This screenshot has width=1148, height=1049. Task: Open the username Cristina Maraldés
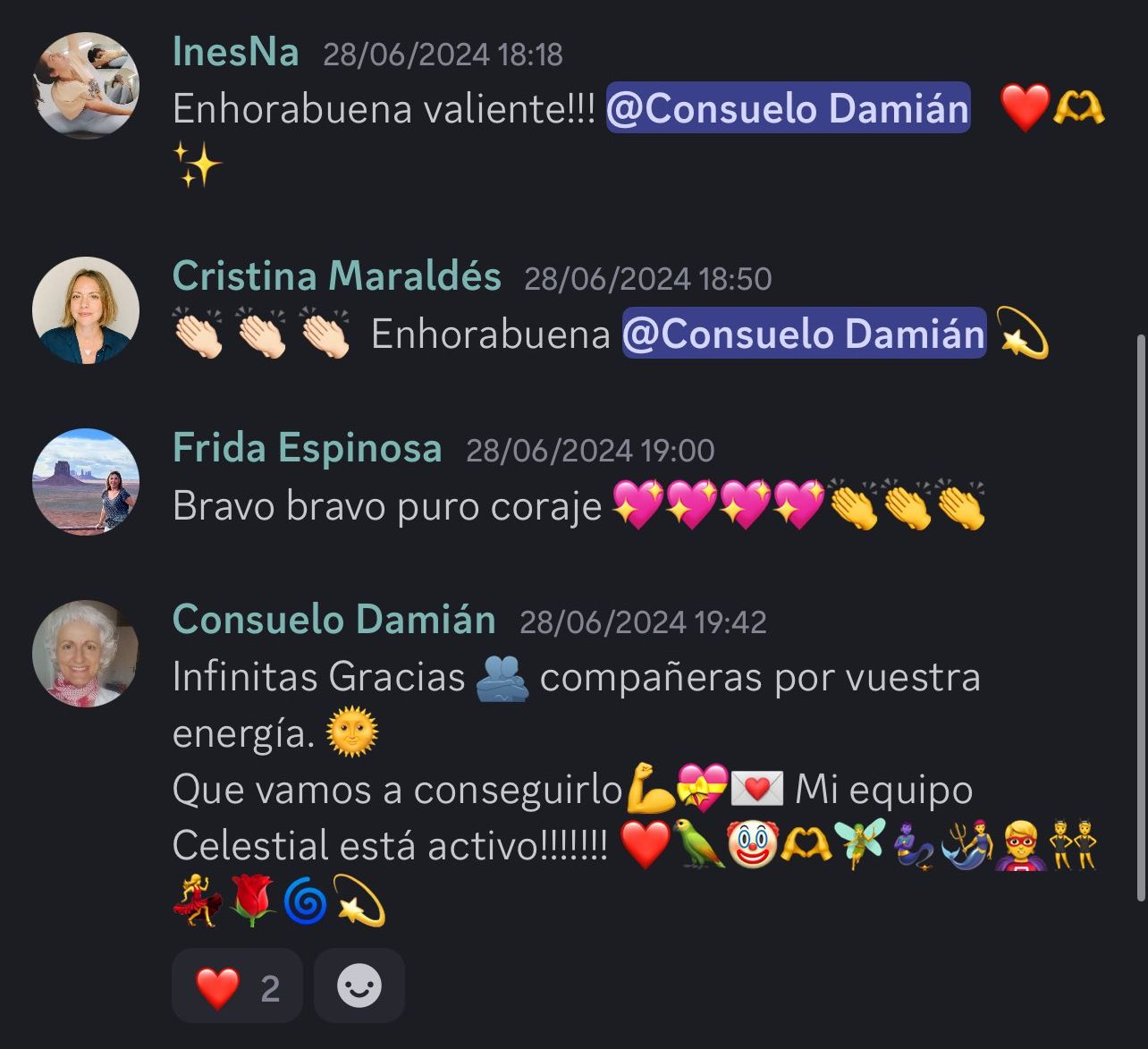coord(336,275)
